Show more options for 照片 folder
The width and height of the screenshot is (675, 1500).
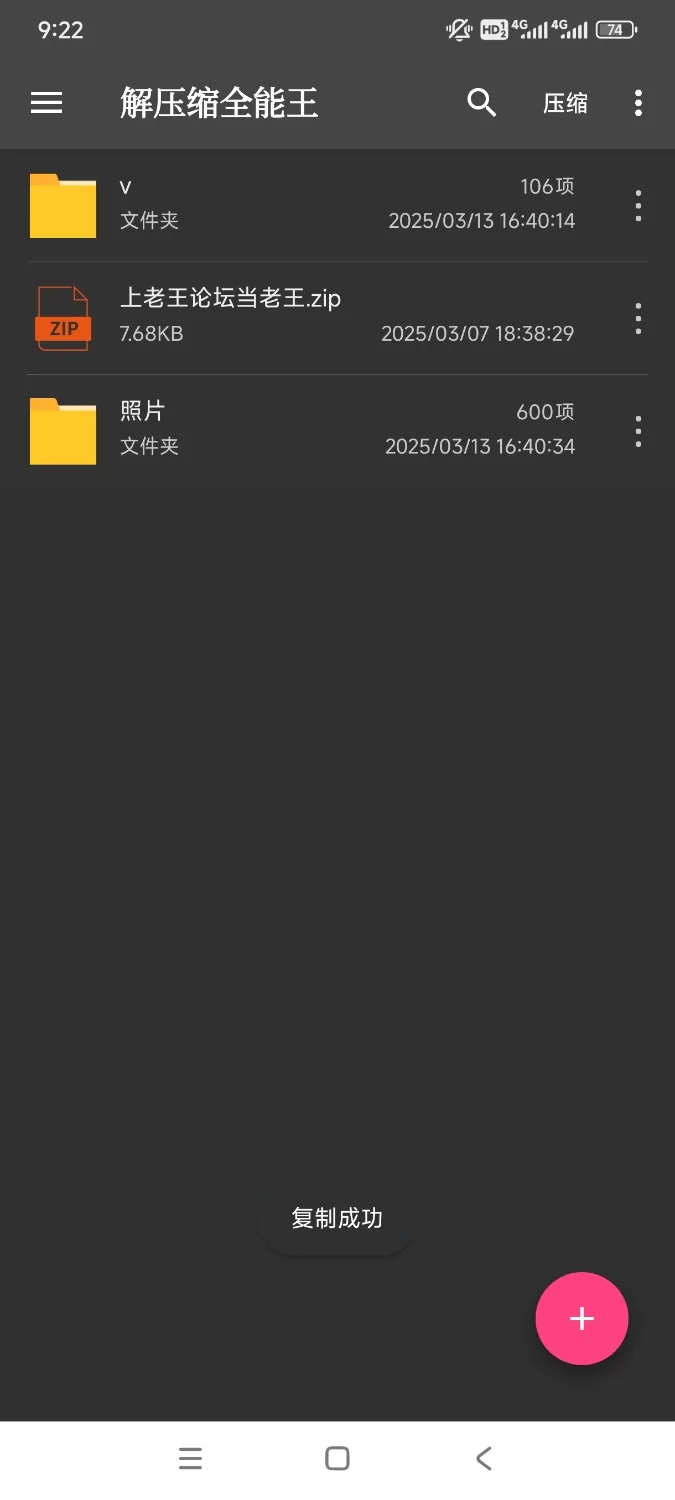point(638,431)
